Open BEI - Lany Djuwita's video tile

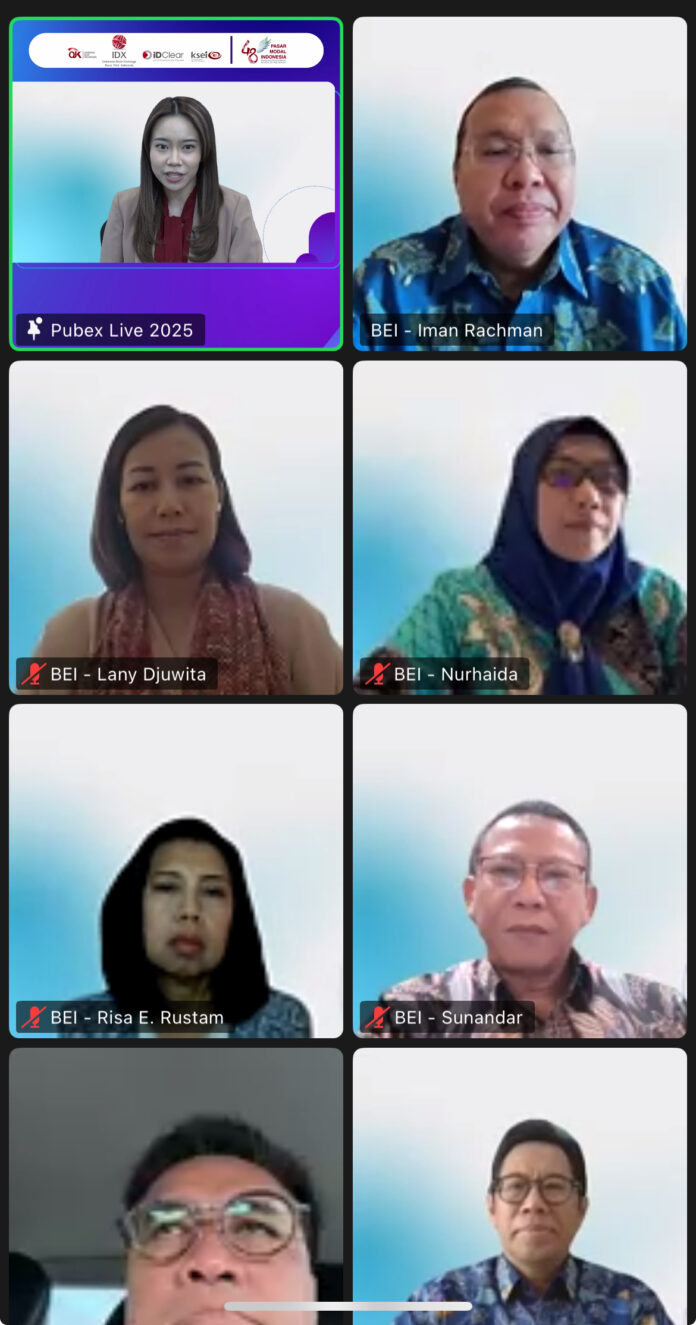pos(176,527)
